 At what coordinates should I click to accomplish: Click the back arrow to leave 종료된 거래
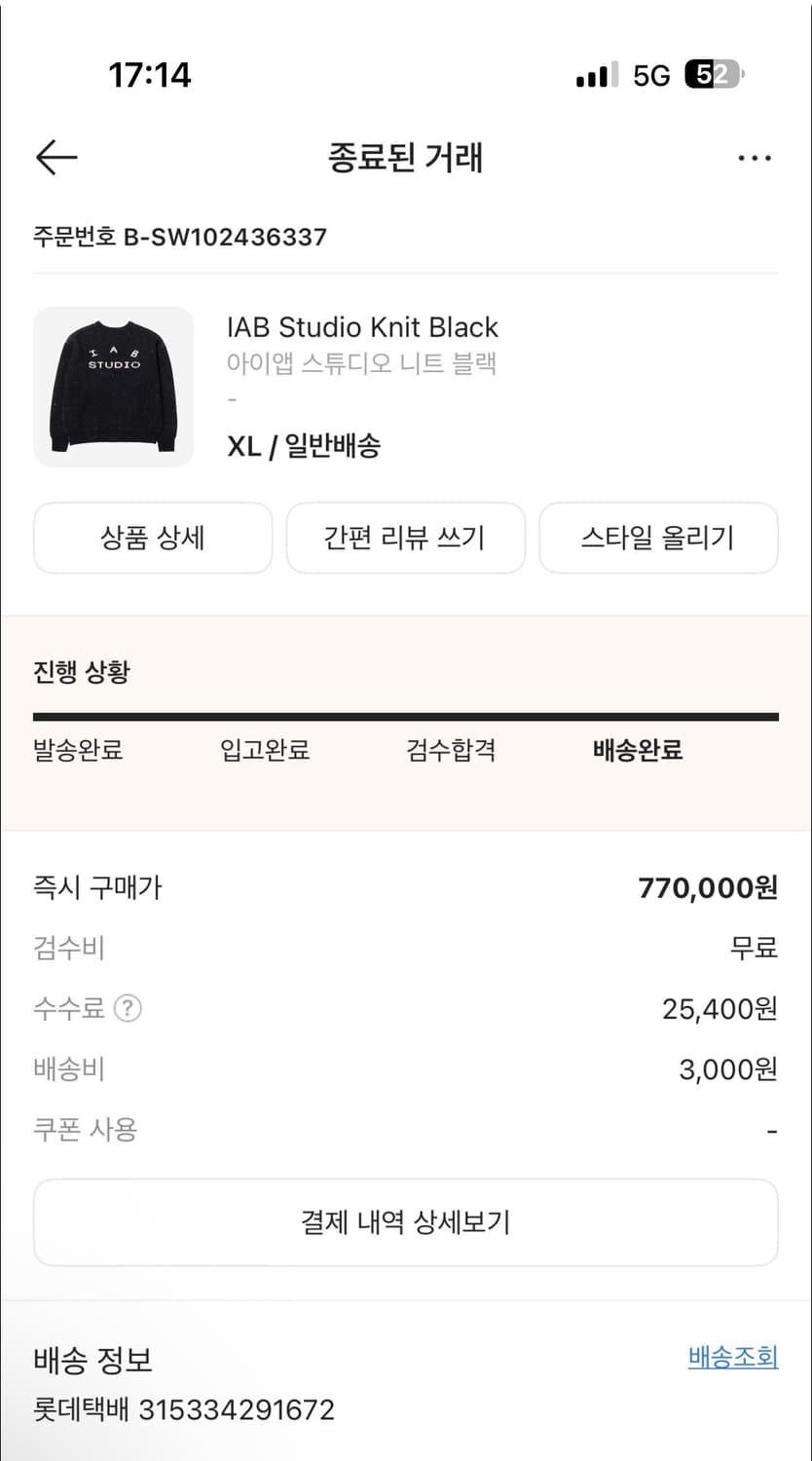click(x=55, y=156)
